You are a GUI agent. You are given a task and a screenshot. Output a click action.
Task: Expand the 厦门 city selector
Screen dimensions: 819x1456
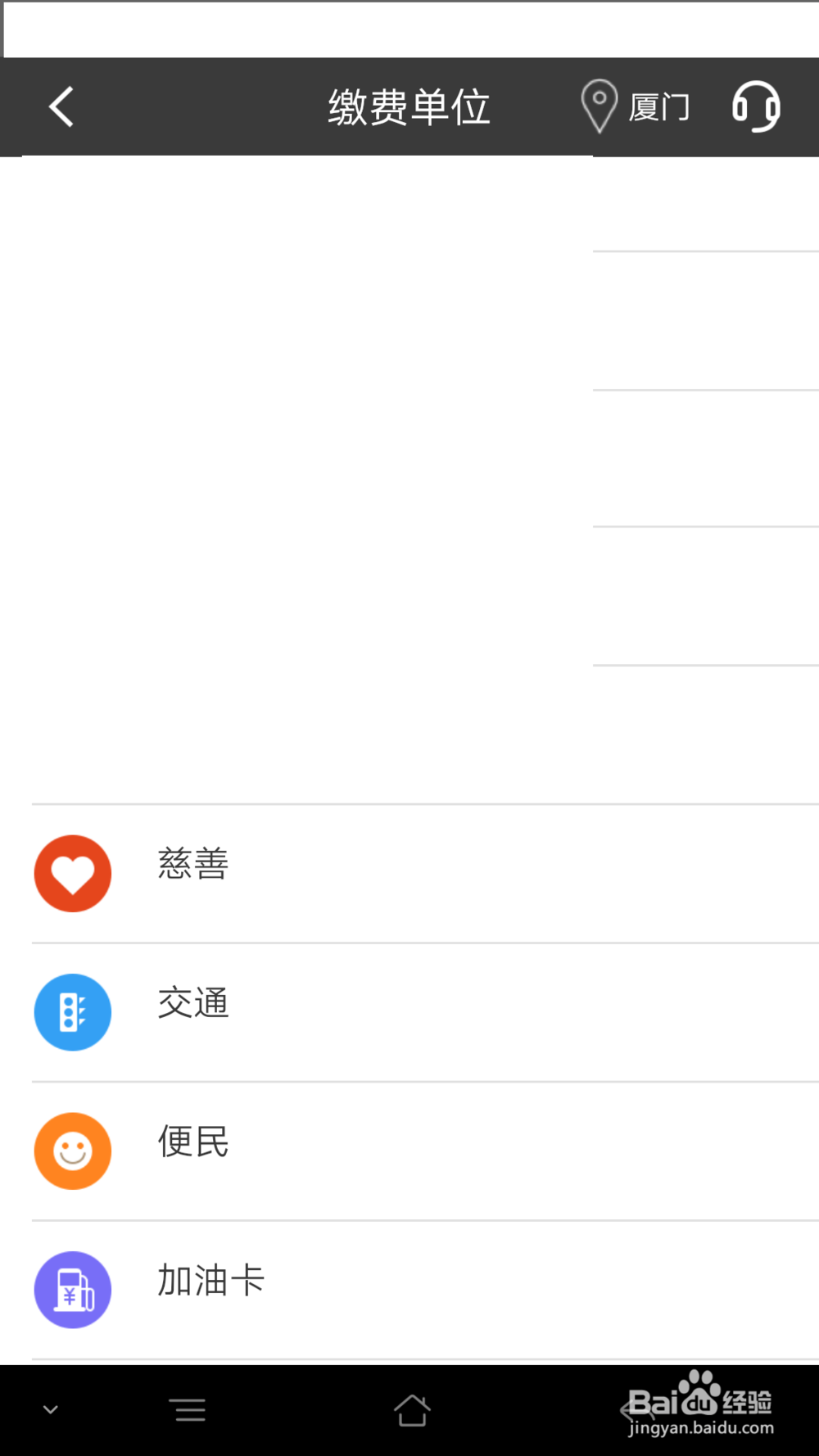coord(659,106)
